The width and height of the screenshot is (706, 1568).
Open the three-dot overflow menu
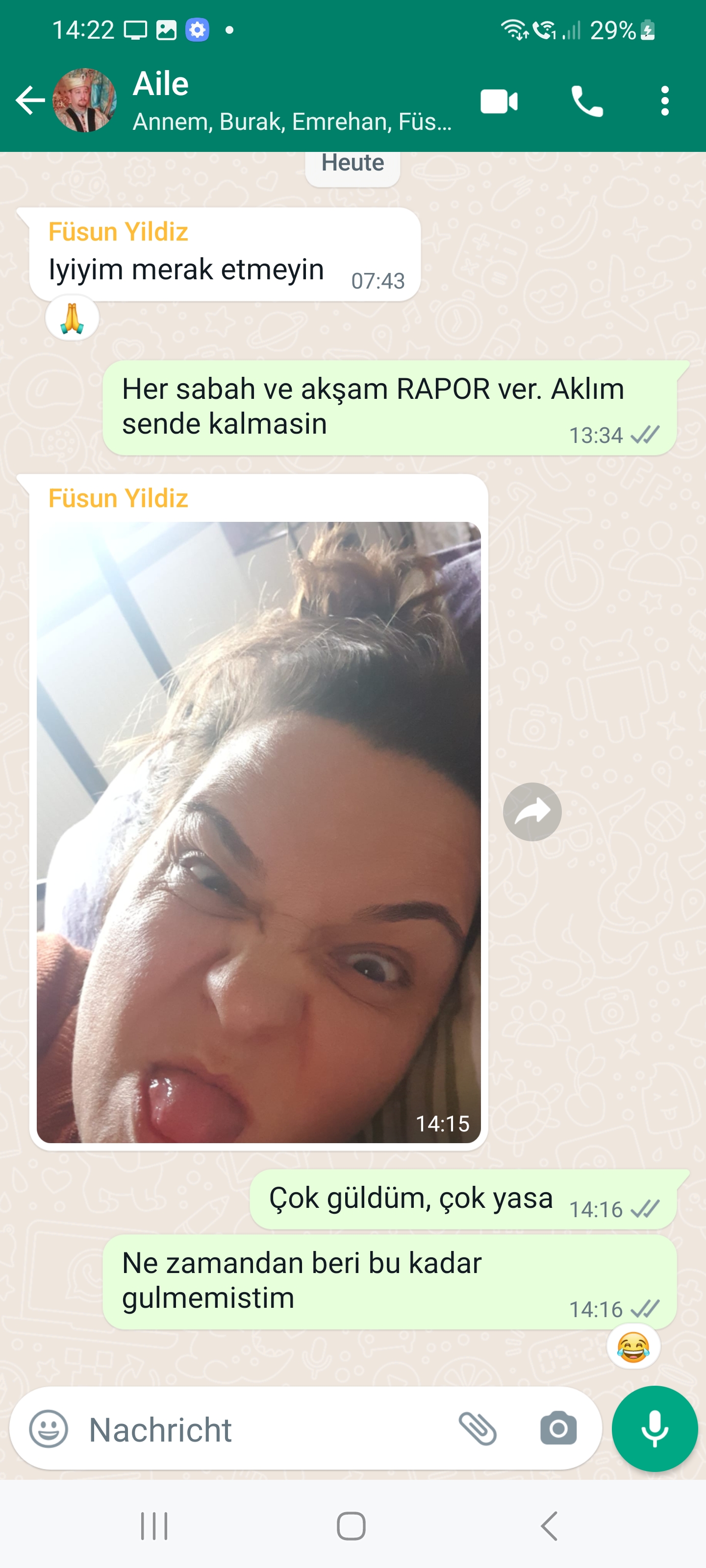pos(665,101)
